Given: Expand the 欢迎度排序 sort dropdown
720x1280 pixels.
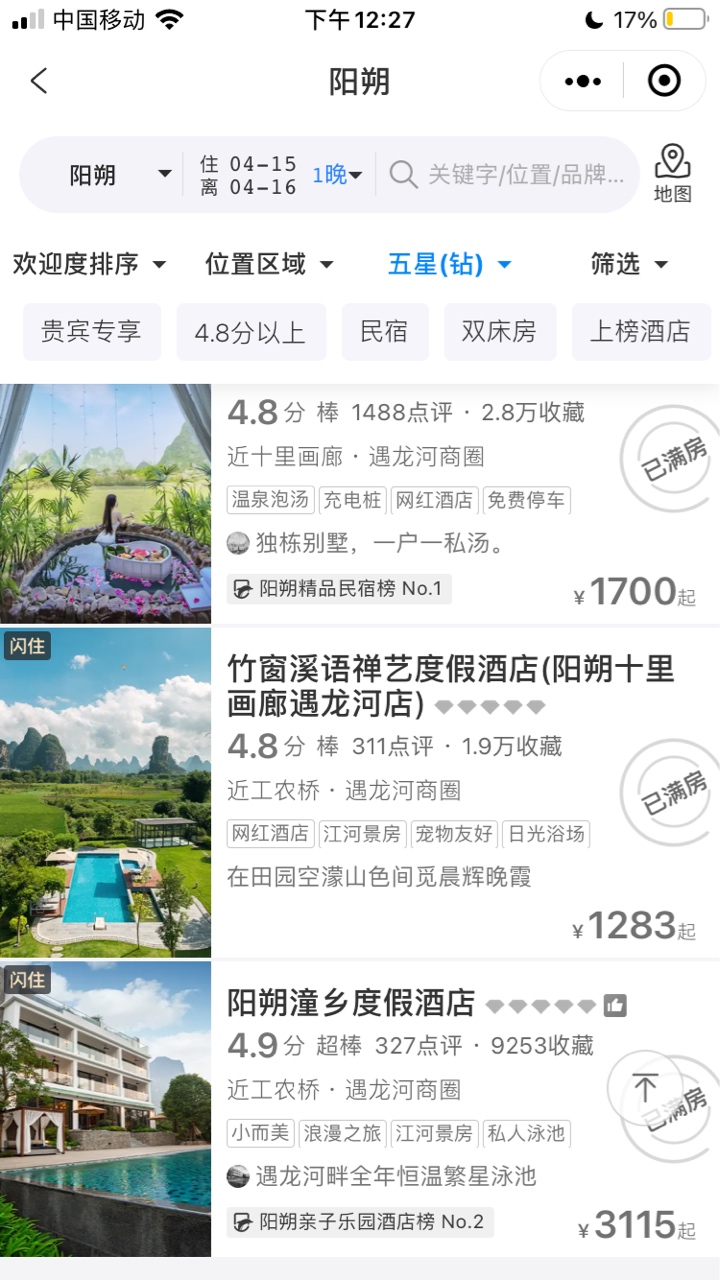Looking at the screenshot, I should tap(90, 264).
